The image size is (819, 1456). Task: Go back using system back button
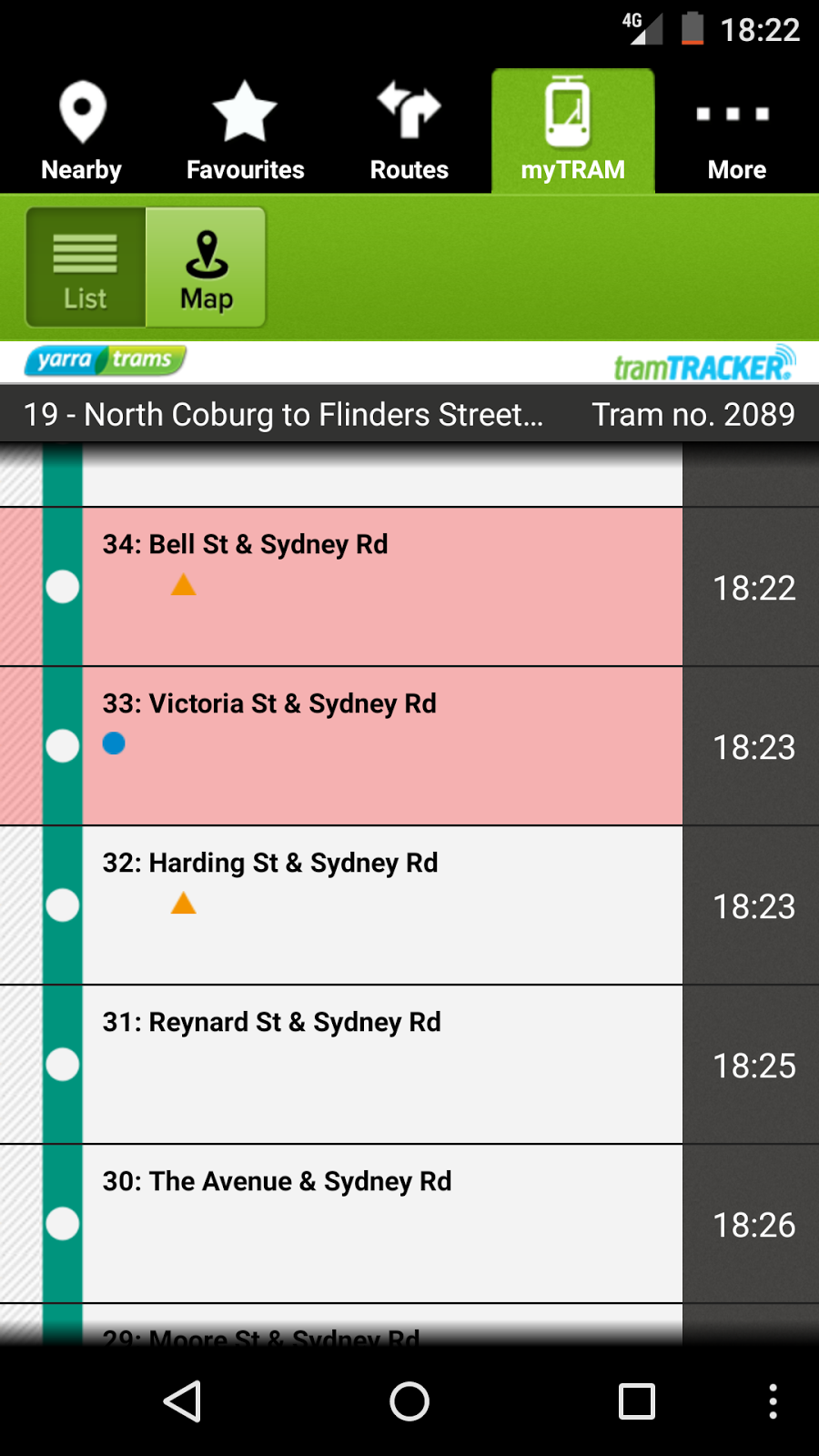click(x=182, y=1401)
